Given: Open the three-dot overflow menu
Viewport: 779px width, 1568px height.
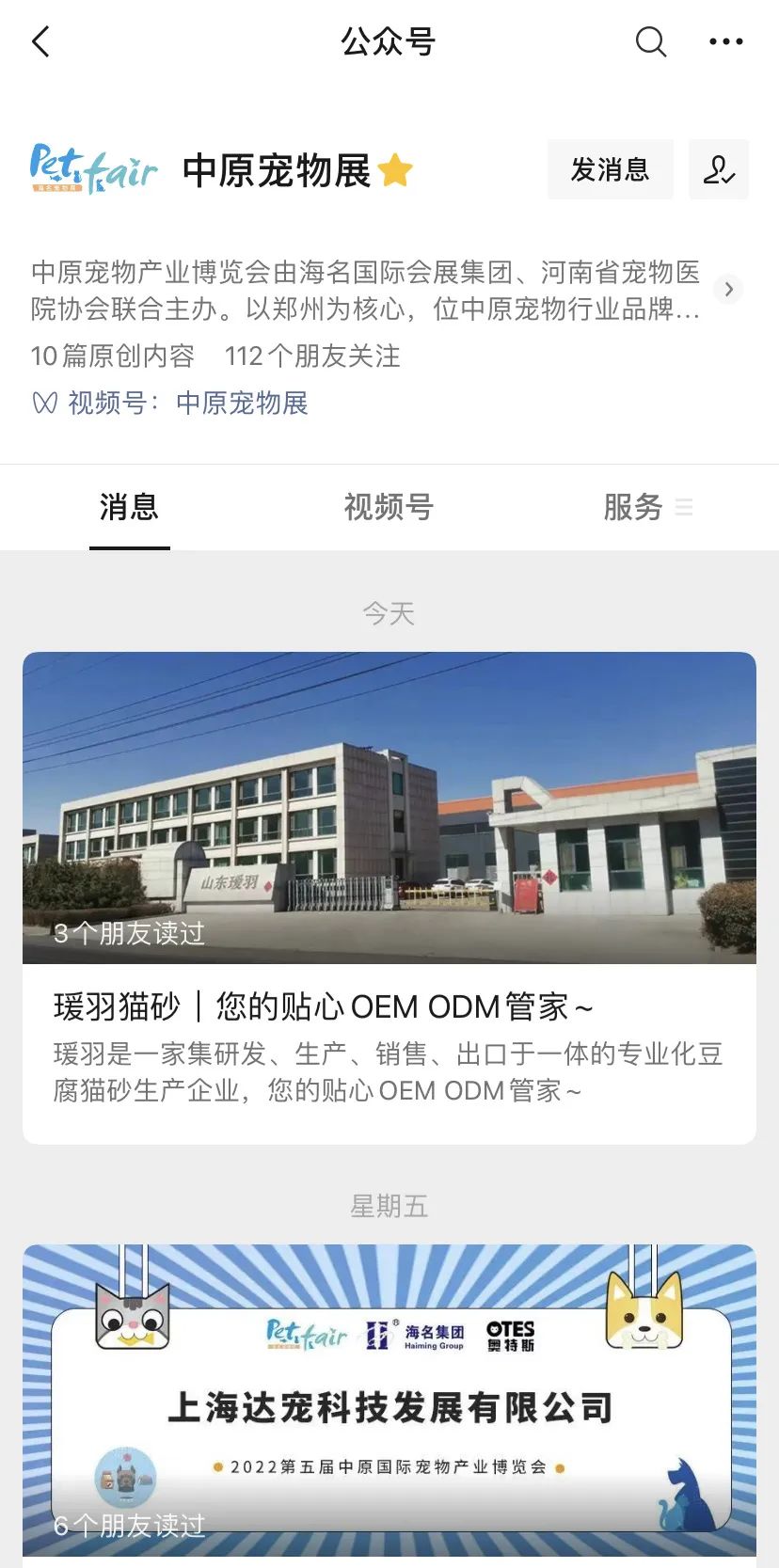Looking at the screenshot, I should coord(725,41).
